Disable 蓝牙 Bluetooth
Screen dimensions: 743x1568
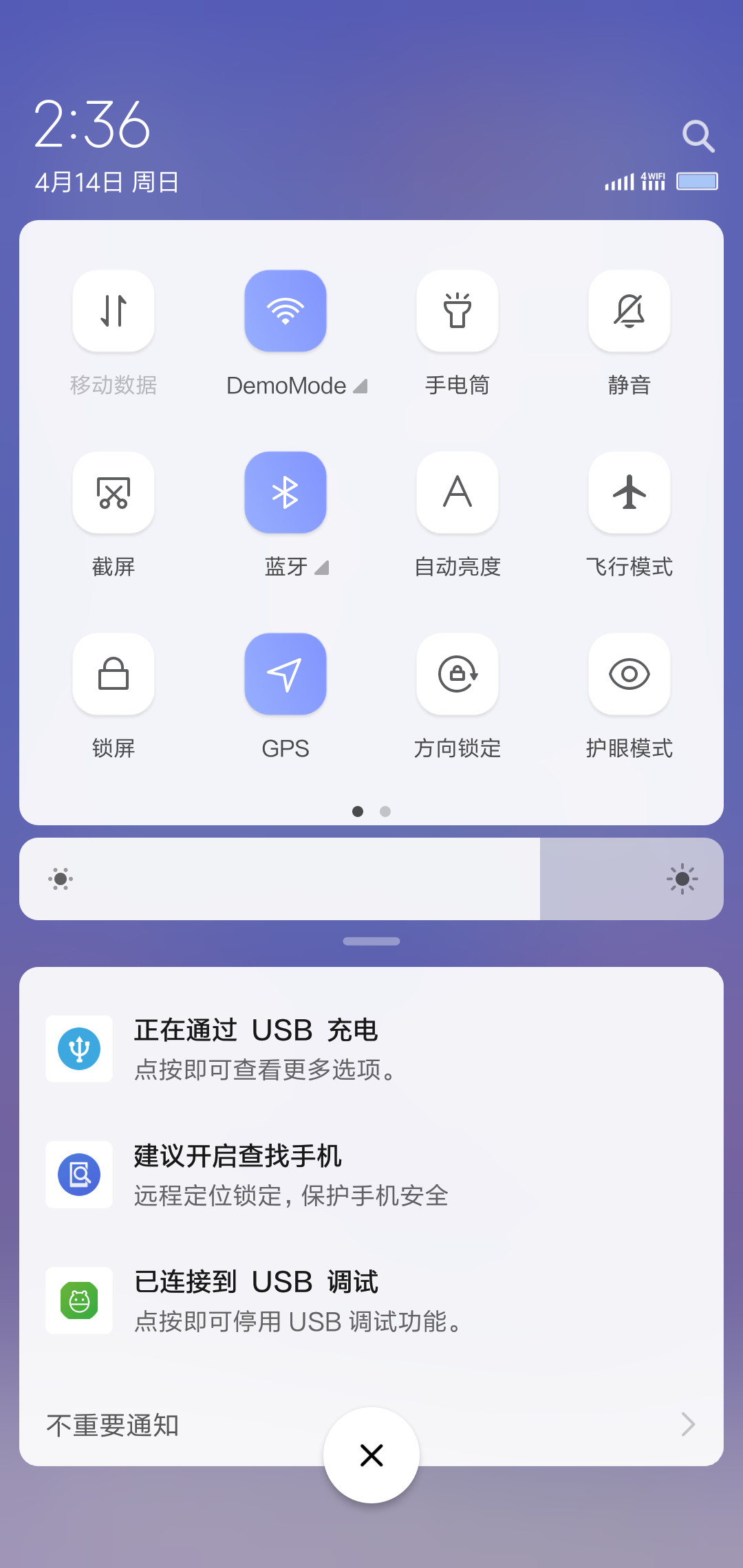coord(286,492)
